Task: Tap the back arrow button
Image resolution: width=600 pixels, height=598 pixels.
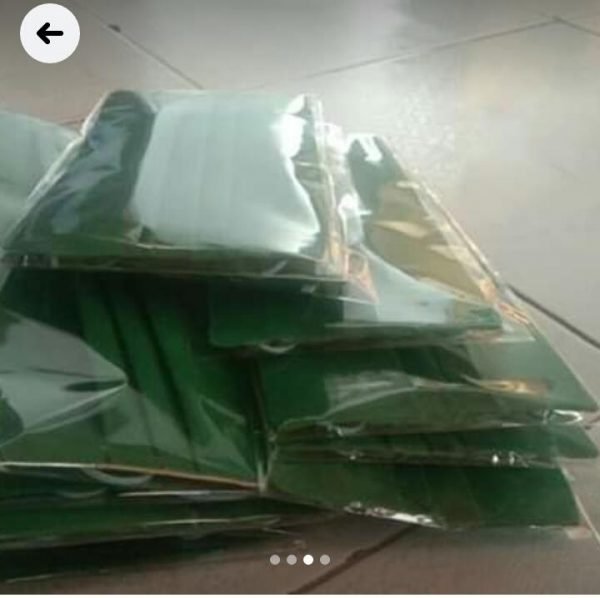Action: (49, 34)
